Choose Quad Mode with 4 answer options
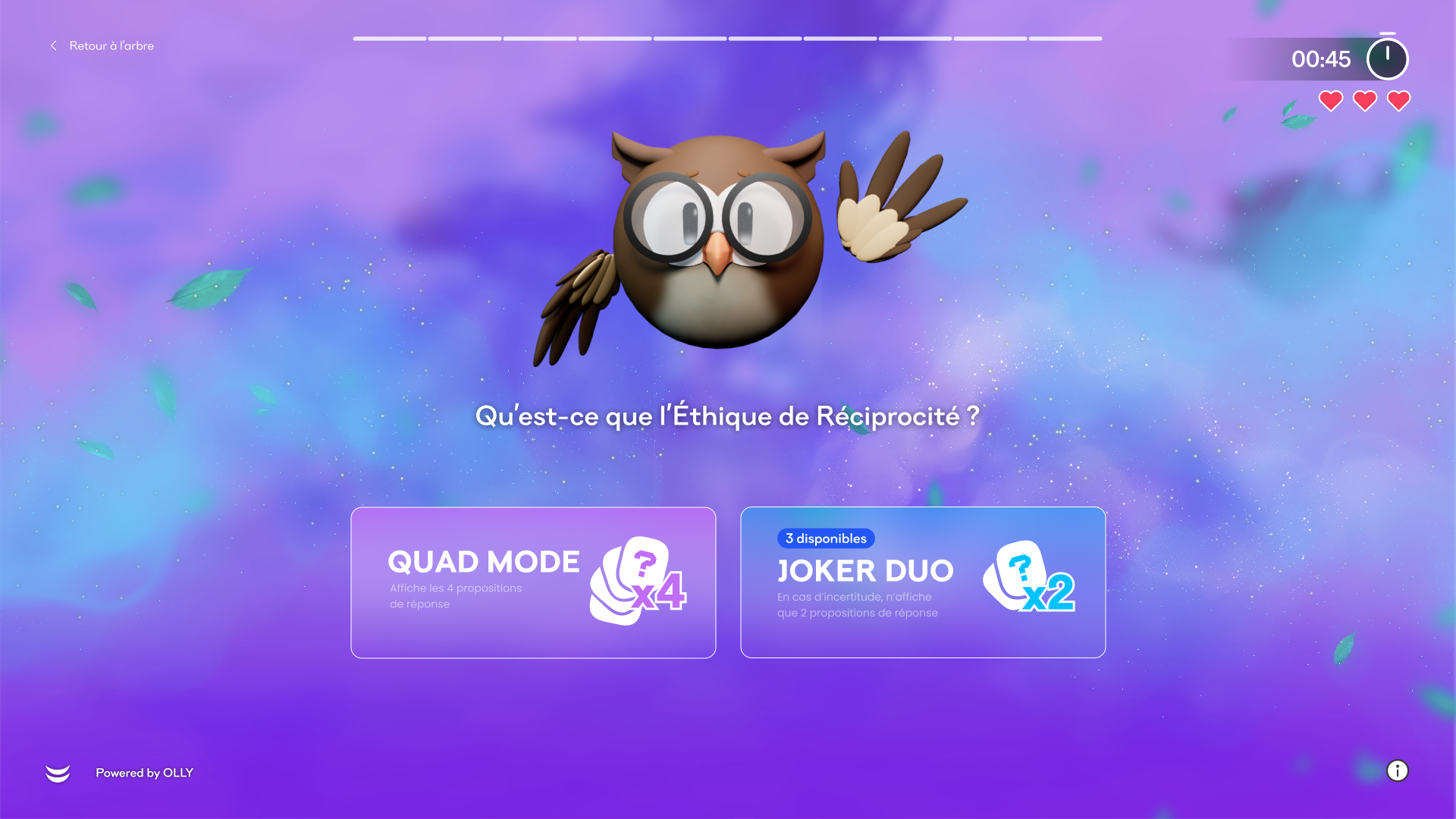This screenshot has height=819, width=1456. coord(533,582)
